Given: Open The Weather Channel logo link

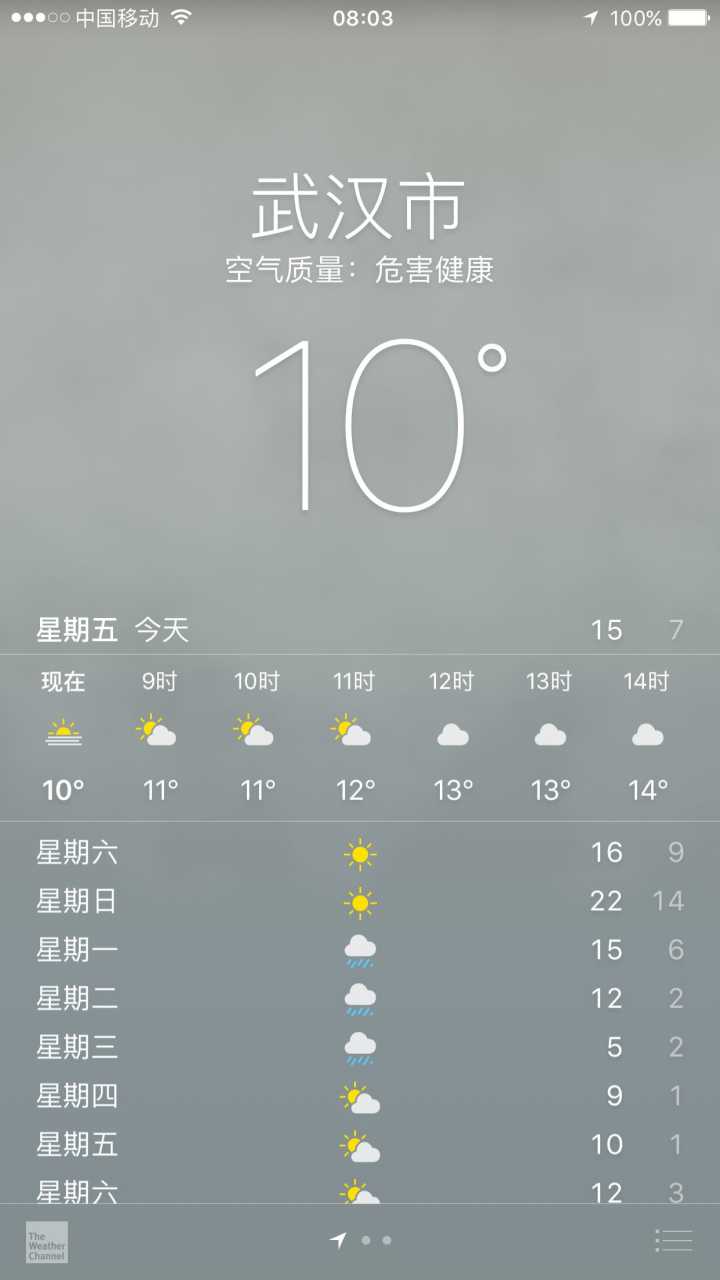Looking at the screenshot, I should tap(47, 1241).
